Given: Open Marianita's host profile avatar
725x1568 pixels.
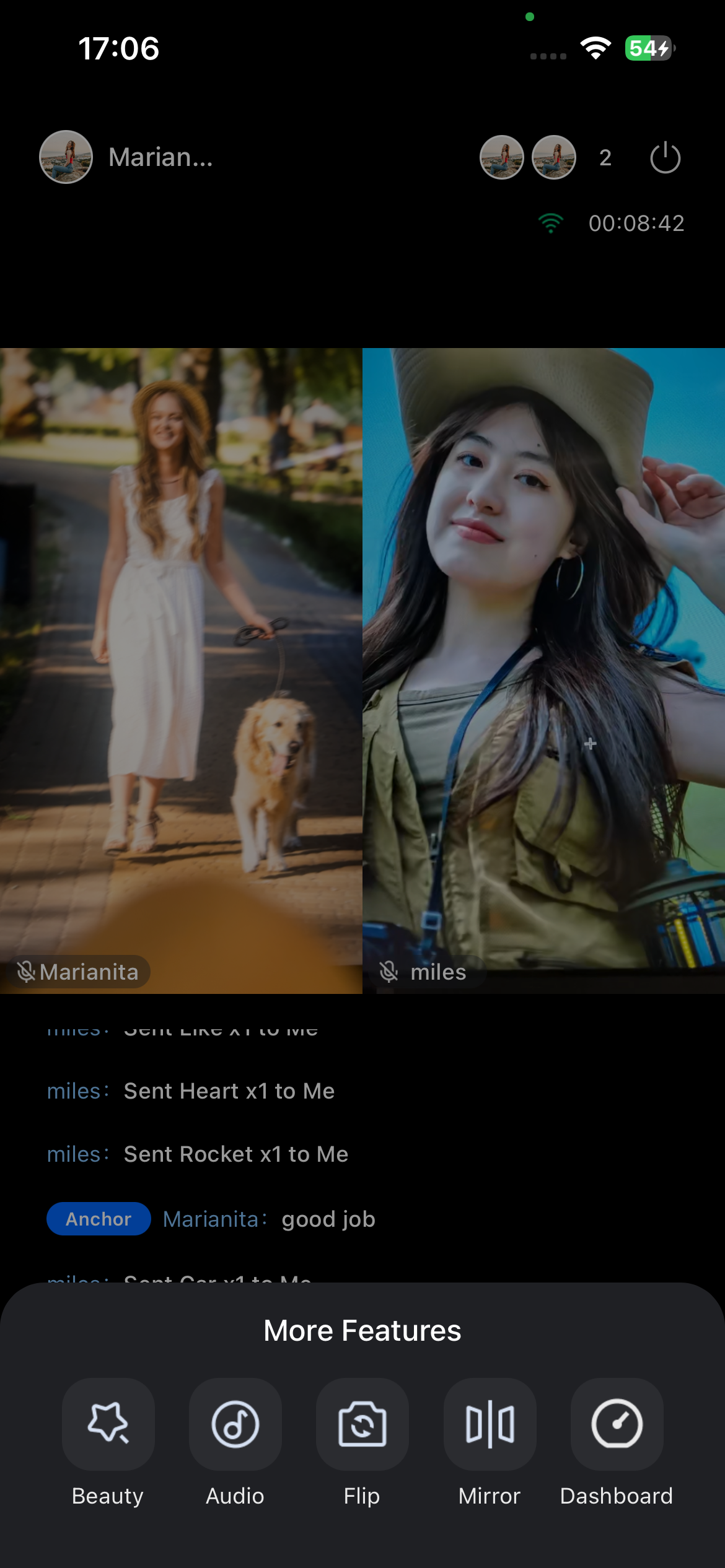Looking at the screenshot, I should click(66, 157).
